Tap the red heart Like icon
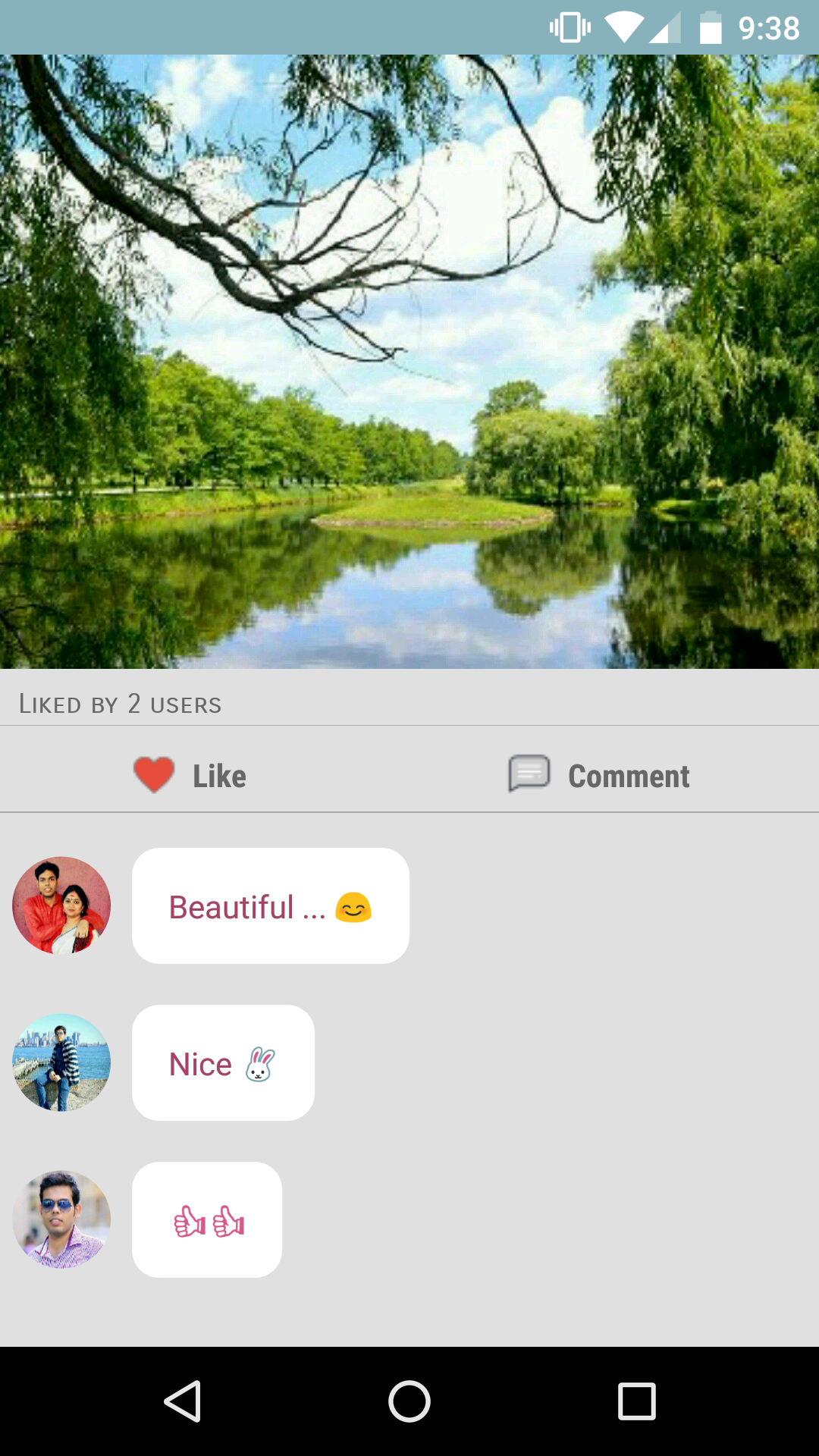This screenshot has width=819, height=1456. coord(154,774)
